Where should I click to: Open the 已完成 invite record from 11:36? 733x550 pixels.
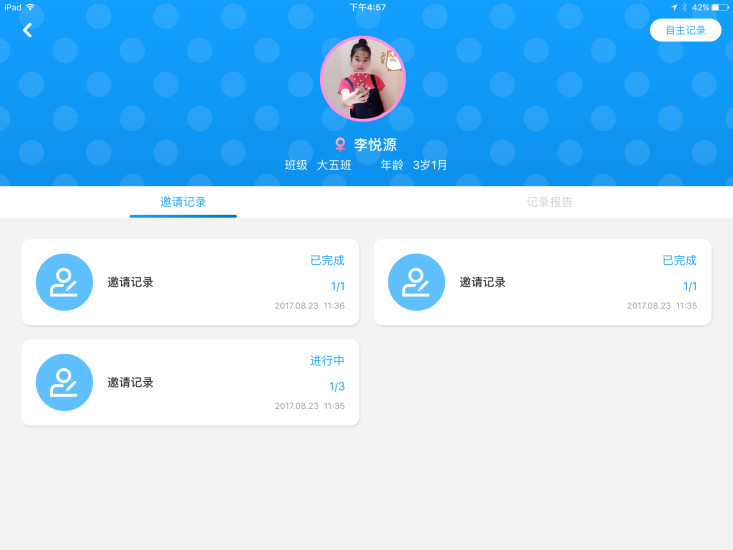point(190,282)
